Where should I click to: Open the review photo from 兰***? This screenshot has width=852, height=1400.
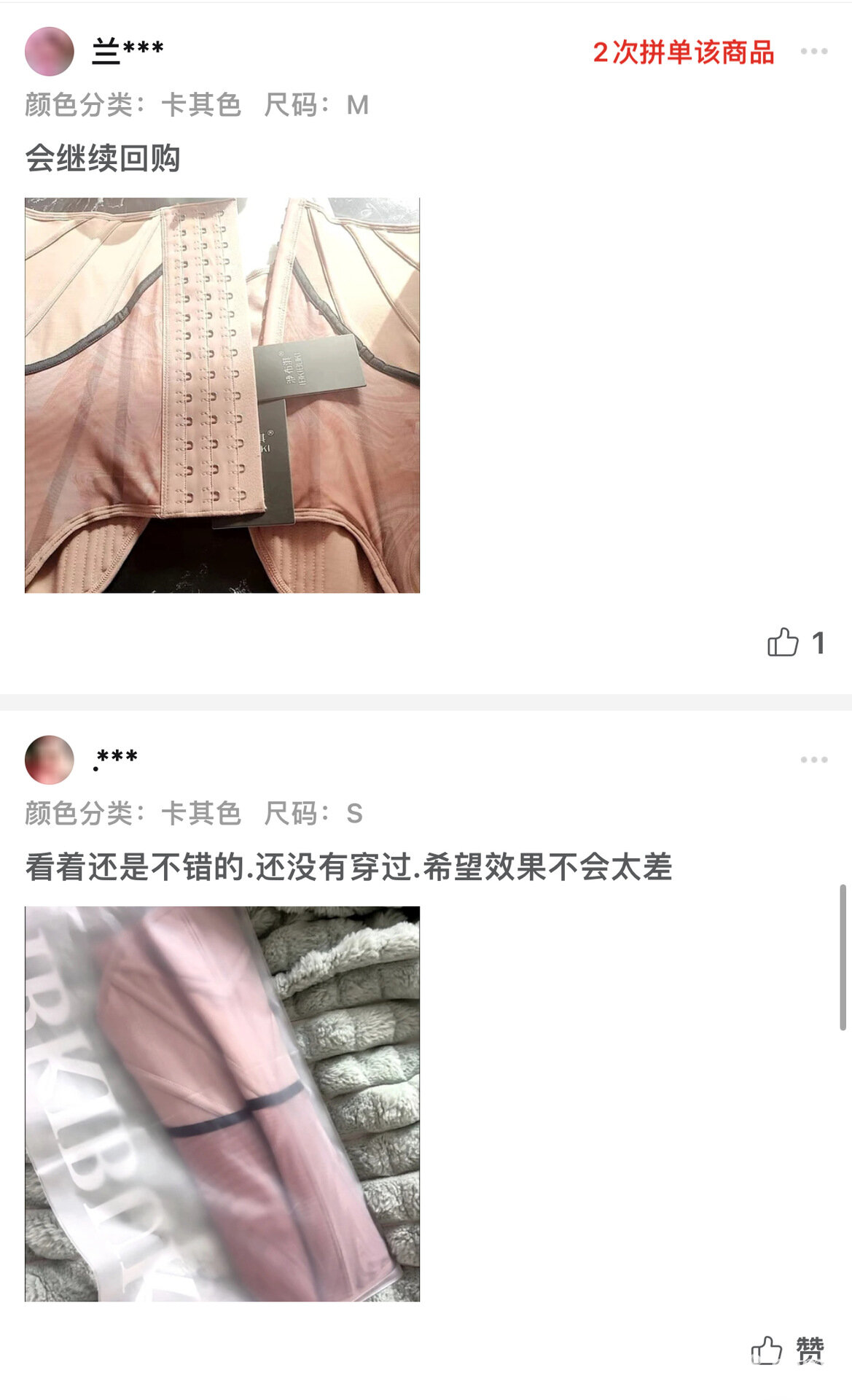[222, 395]
